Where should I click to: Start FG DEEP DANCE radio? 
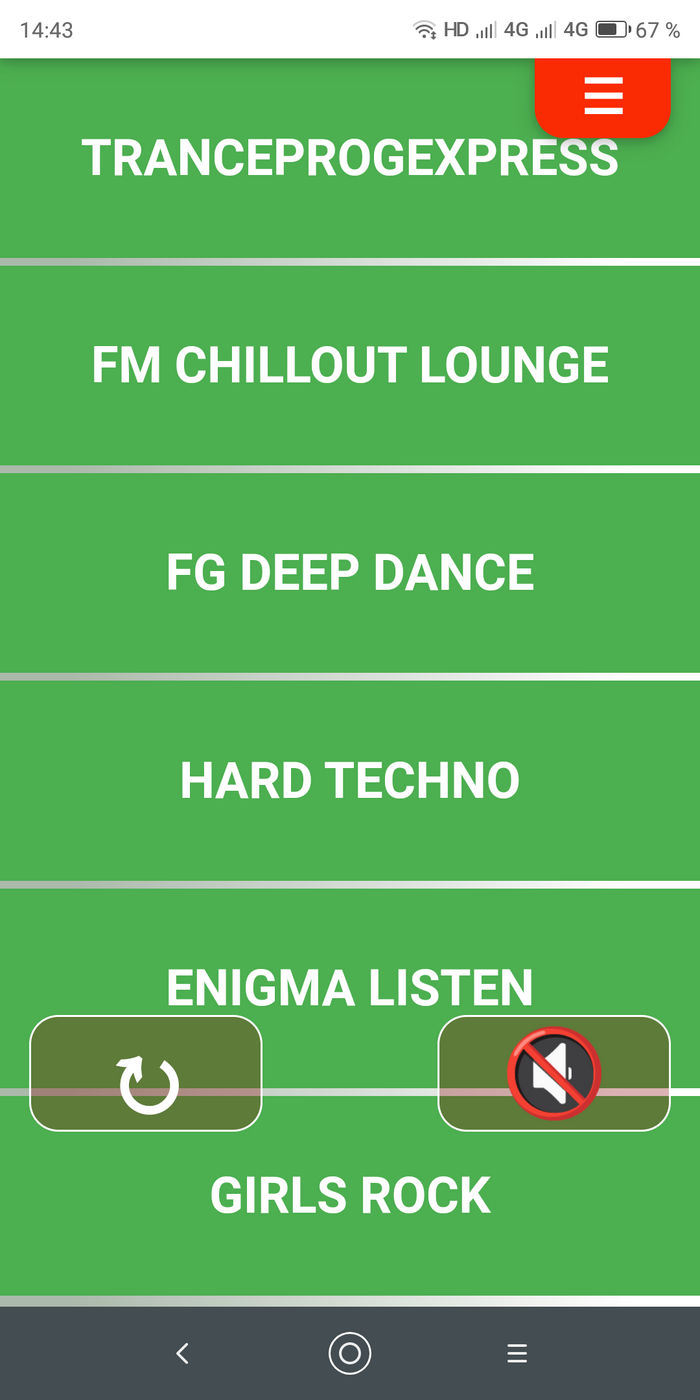[350, 573]
